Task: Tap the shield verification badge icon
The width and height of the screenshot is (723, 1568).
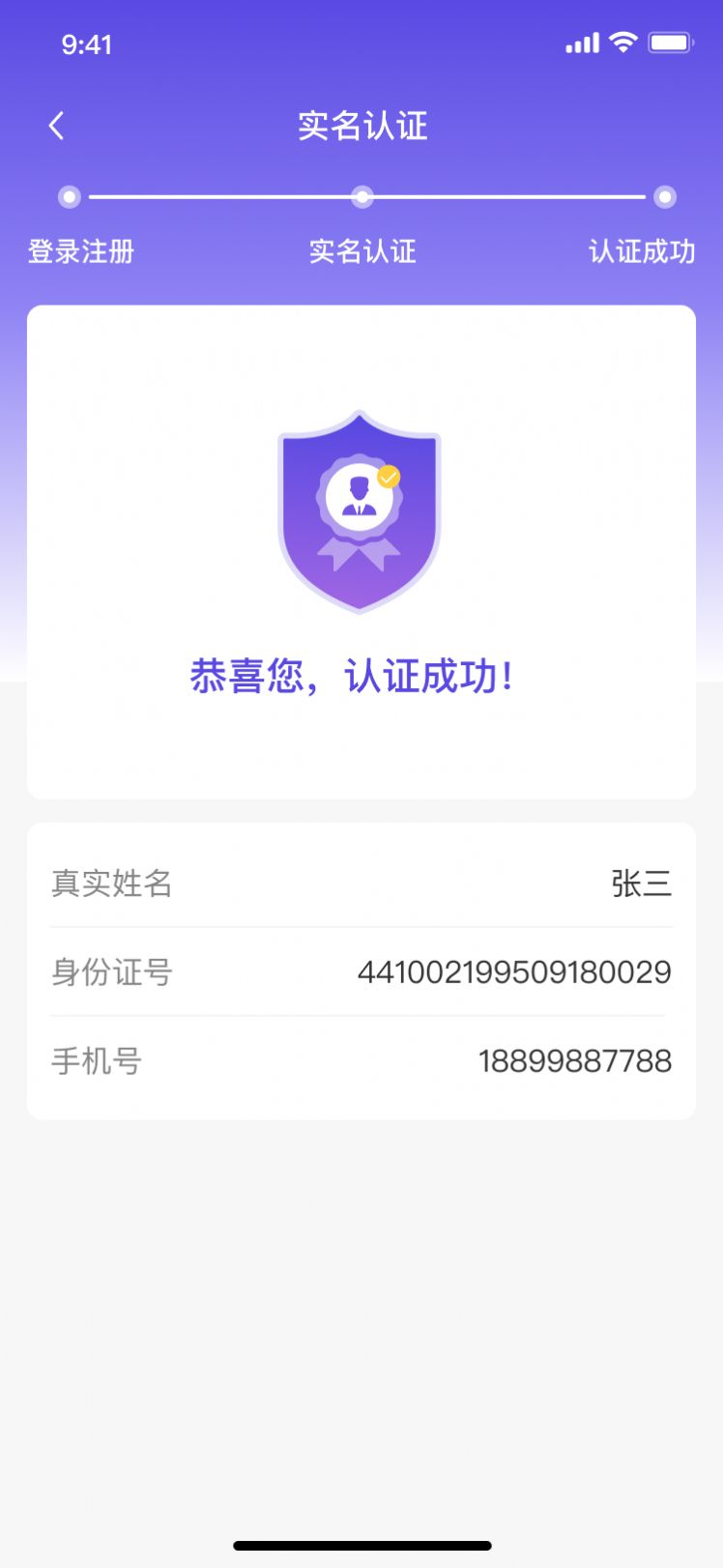Action: coord(361,512)
